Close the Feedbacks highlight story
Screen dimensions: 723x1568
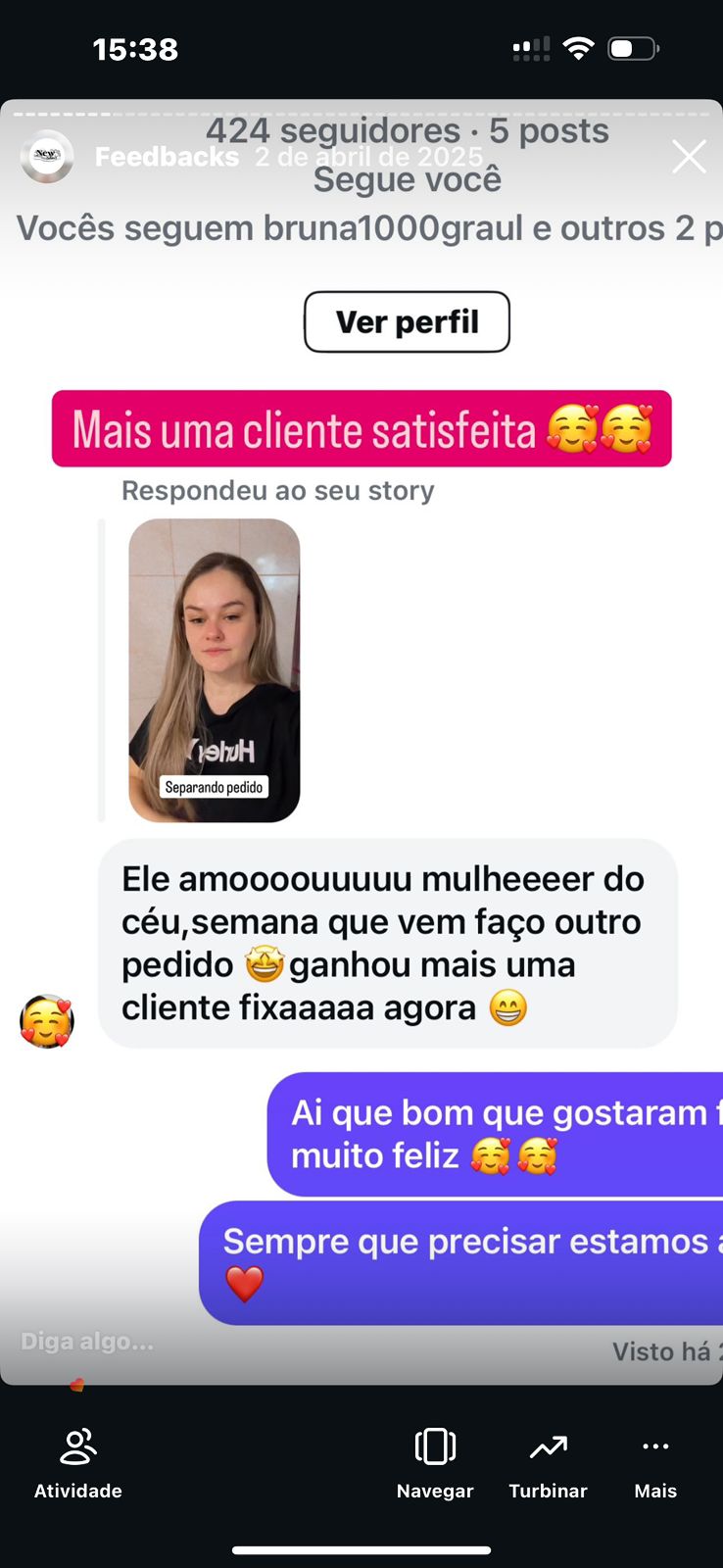click(x=689, y=157)
